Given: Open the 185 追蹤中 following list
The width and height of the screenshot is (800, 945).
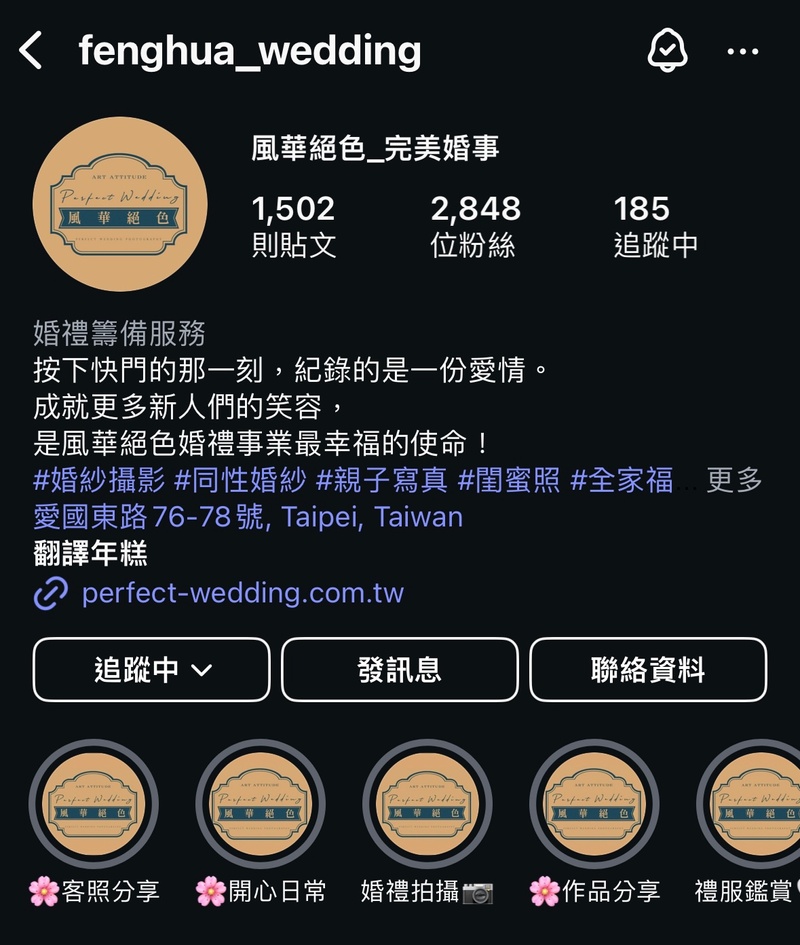Looking at the screenshot, I should point(655,226).
